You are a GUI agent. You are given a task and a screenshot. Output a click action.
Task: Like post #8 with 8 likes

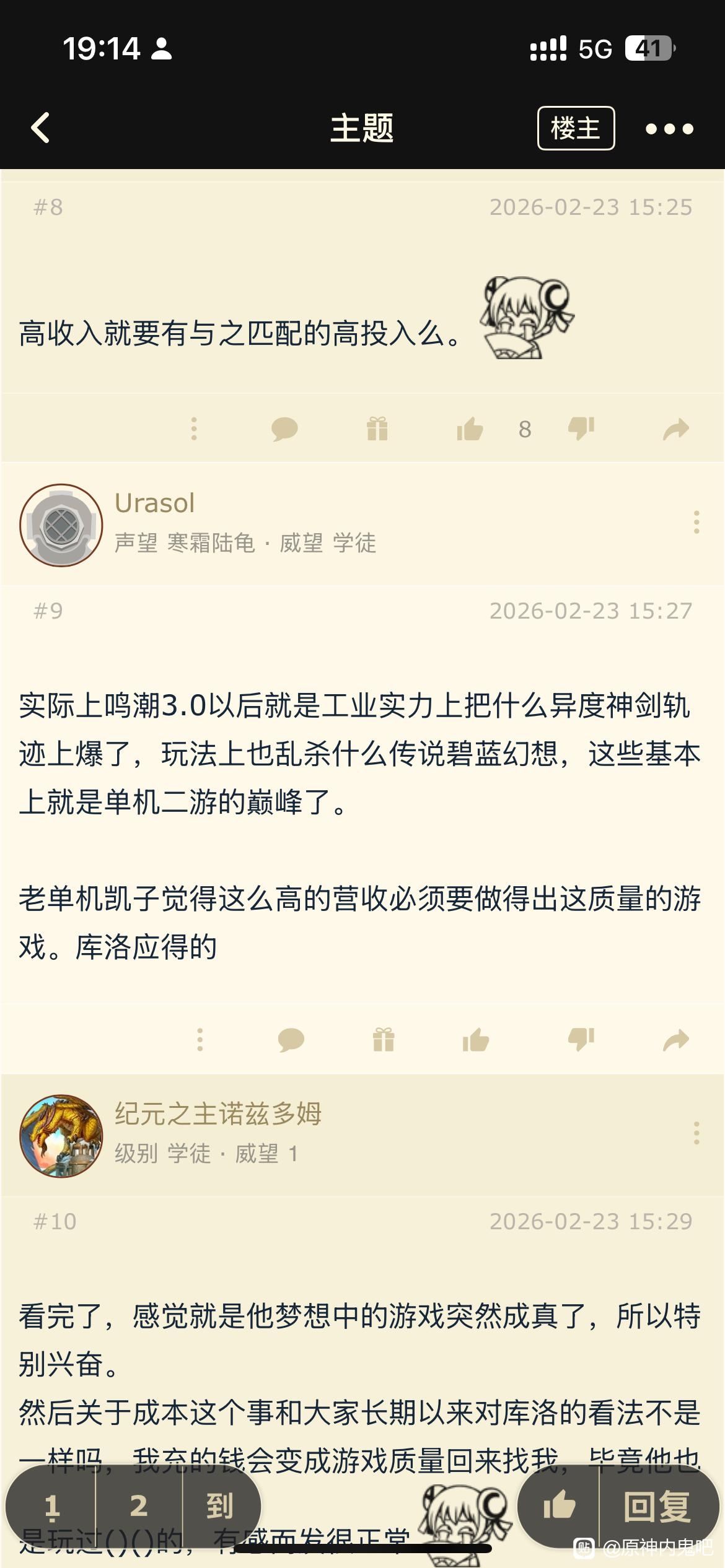[x=470, y=429]
